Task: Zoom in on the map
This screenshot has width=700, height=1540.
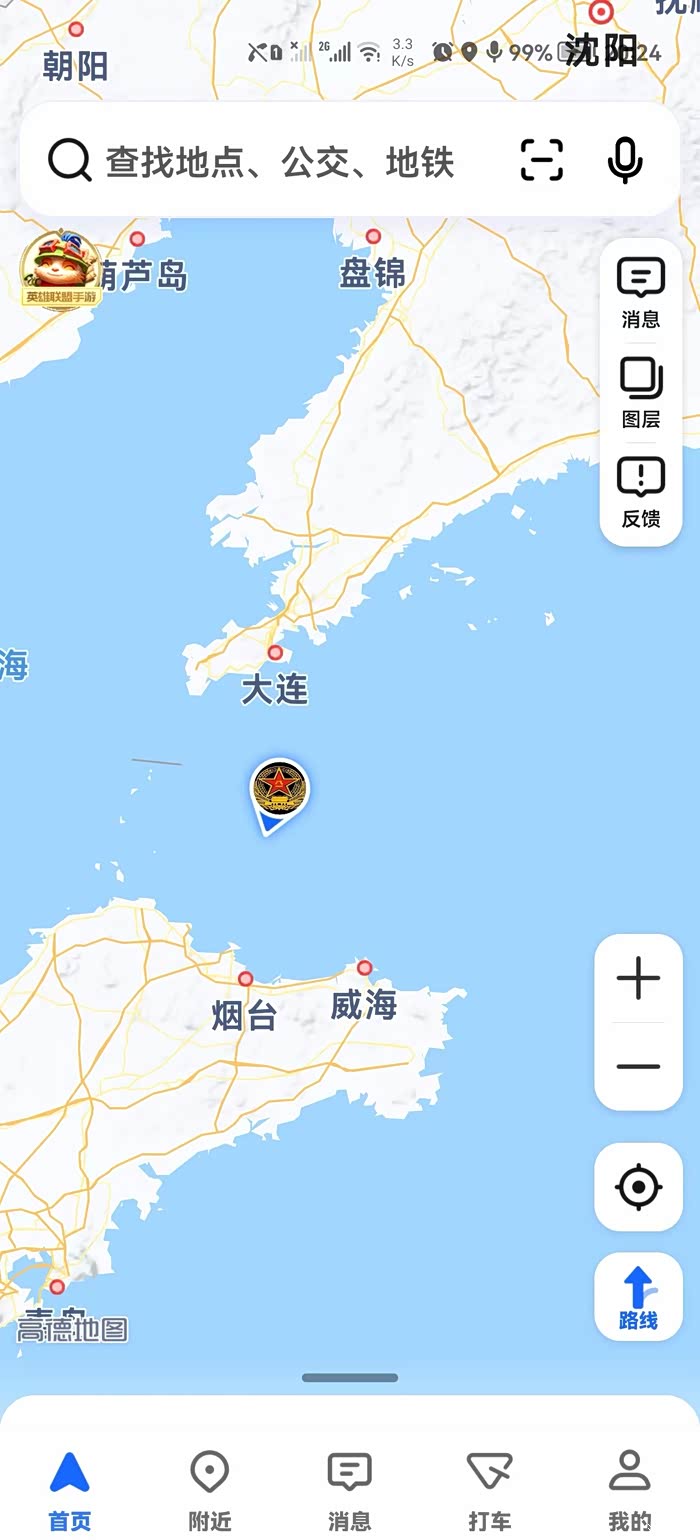Action: [639, 978]
